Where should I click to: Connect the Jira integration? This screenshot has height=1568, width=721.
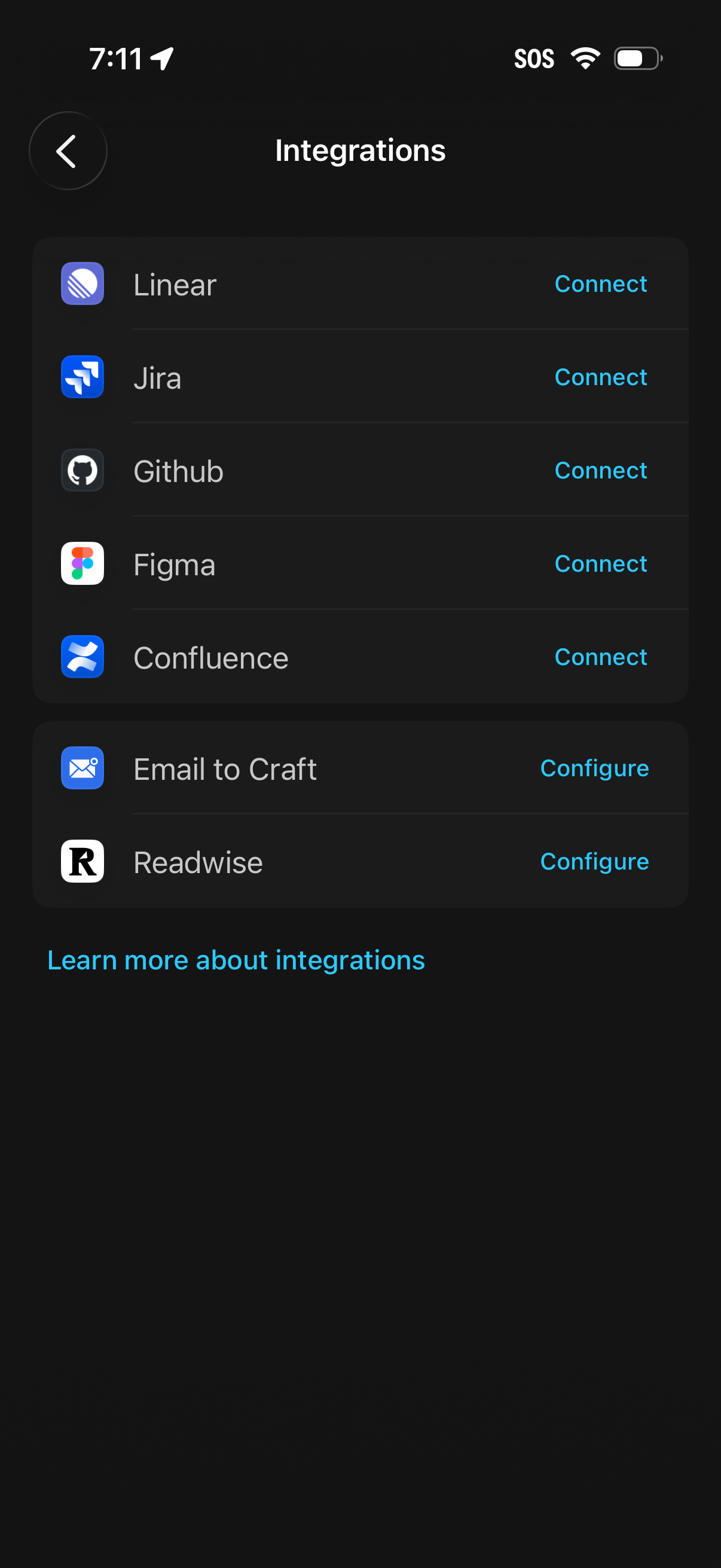click(x=600, y=377)
